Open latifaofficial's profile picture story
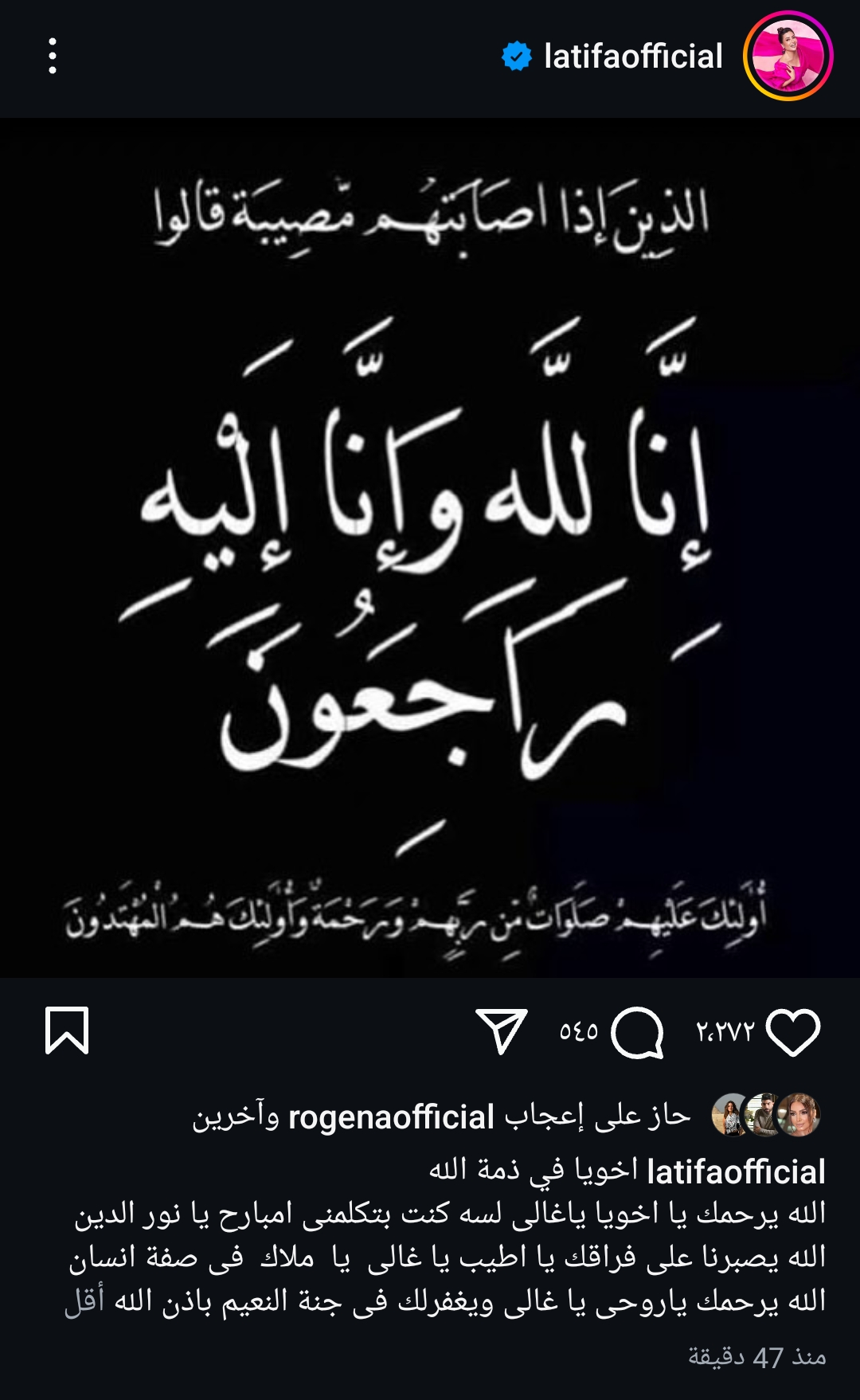 788,57
